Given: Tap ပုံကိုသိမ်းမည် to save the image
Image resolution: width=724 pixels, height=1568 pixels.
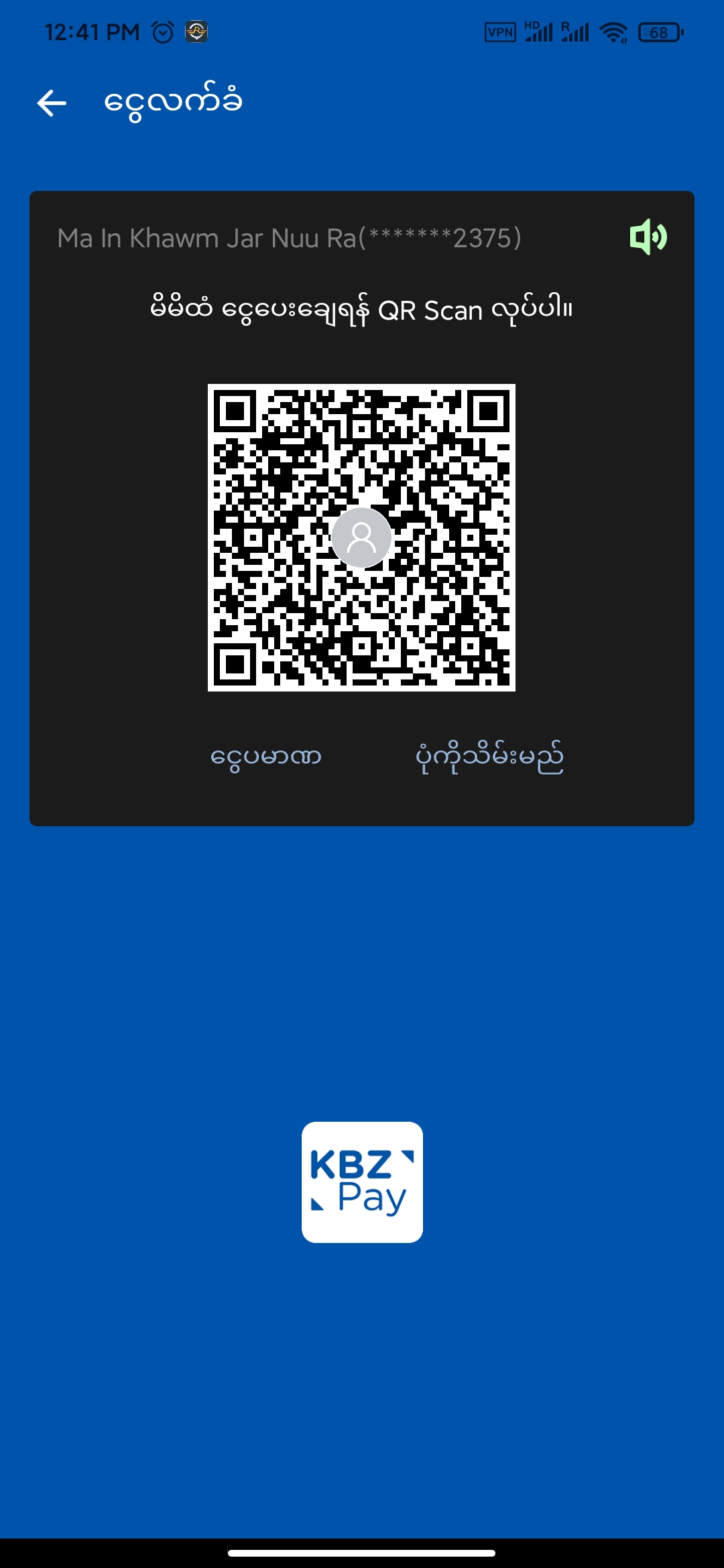Looking at the screenshot, I should (x=489, y=757).
